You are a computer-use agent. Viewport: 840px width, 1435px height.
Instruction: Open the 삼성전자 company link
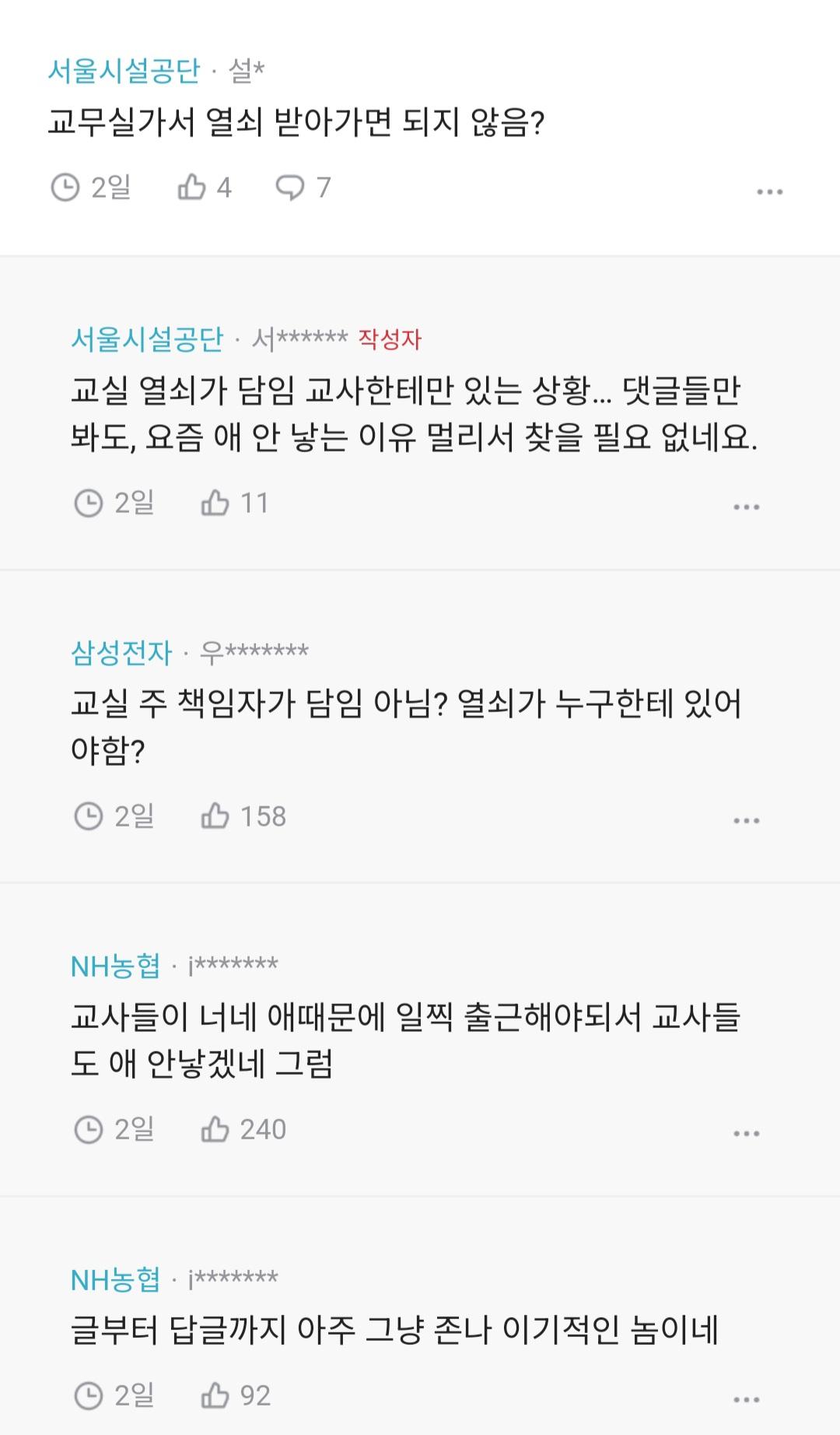(x=121, y=652)
